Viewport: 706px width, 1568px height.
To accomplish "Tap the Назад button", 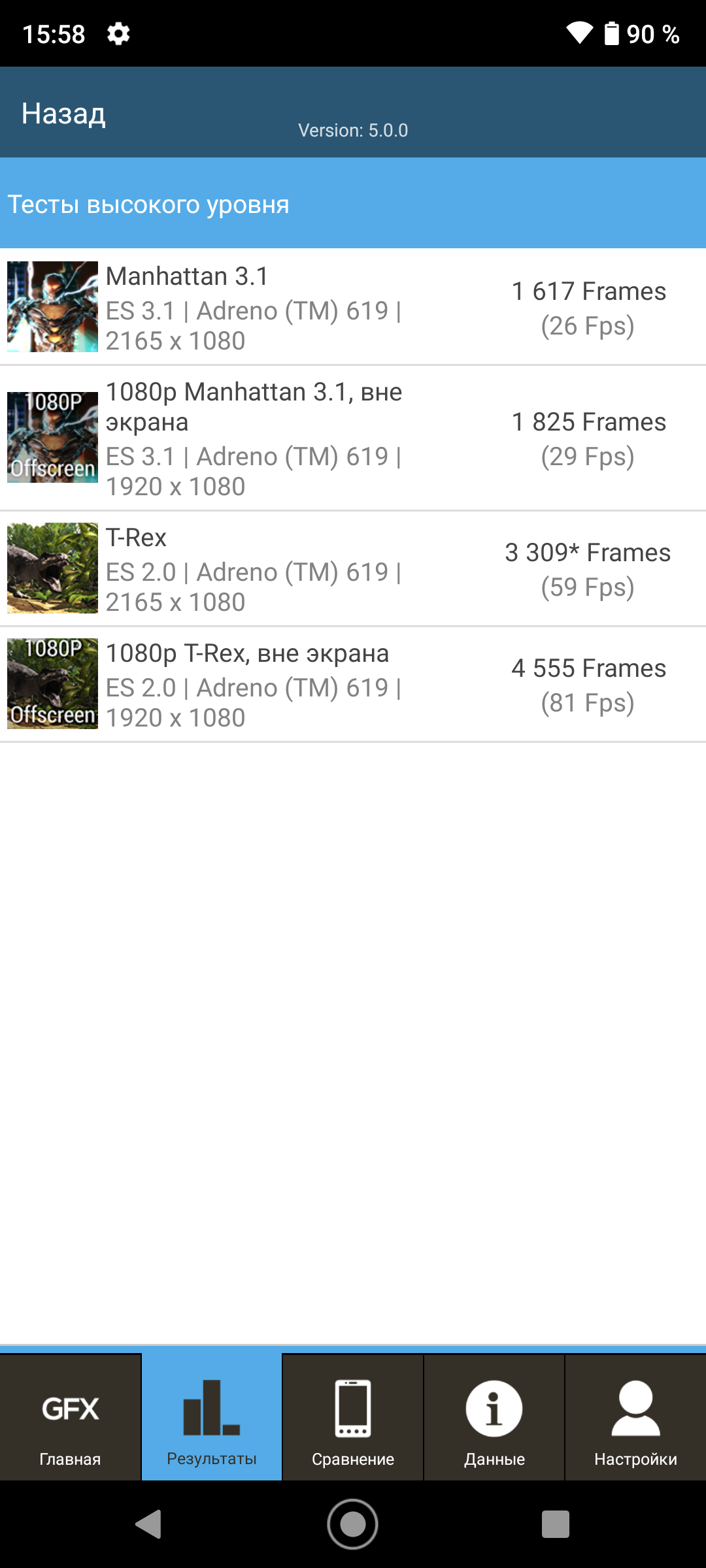I will tap(63, 114).
